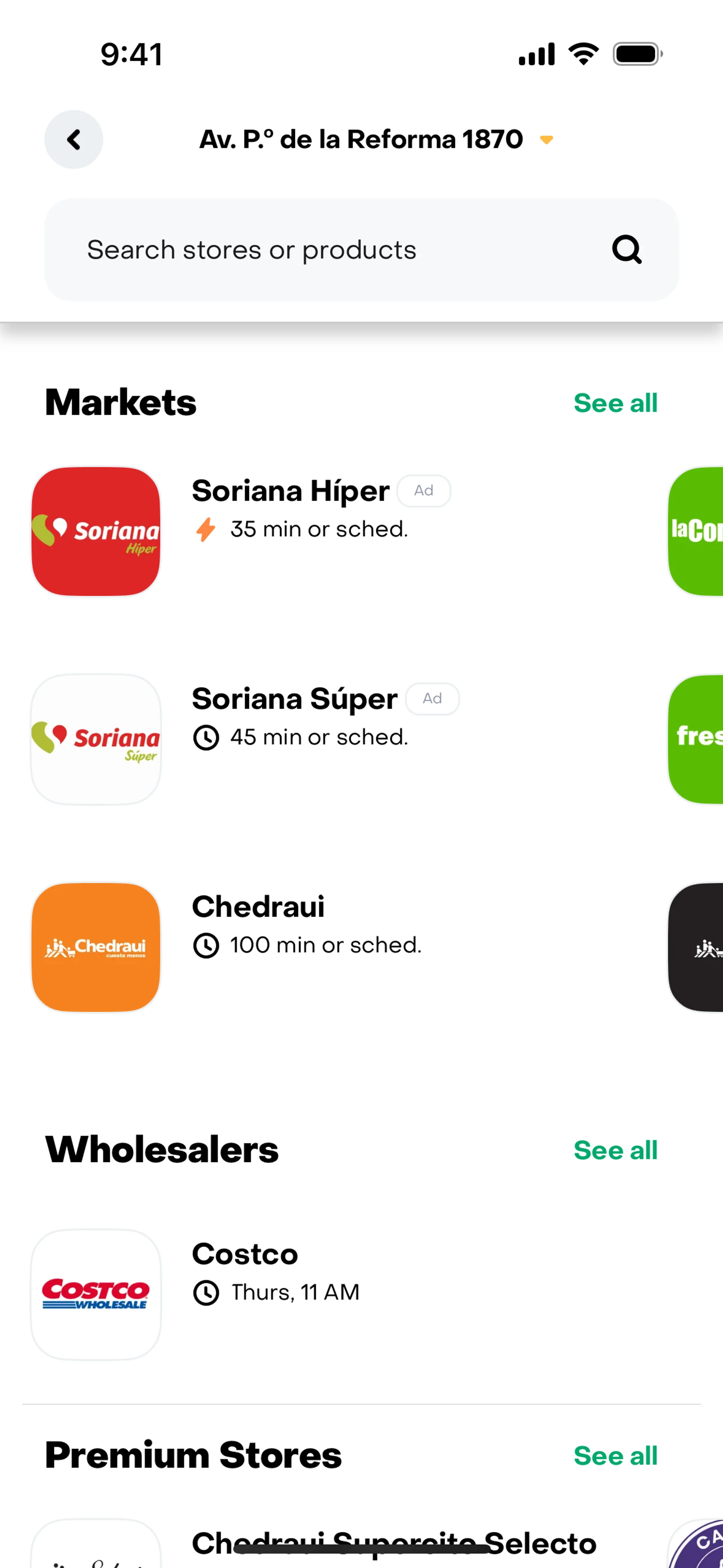
Task: Tap the search stores or products field
Action: 341,249
